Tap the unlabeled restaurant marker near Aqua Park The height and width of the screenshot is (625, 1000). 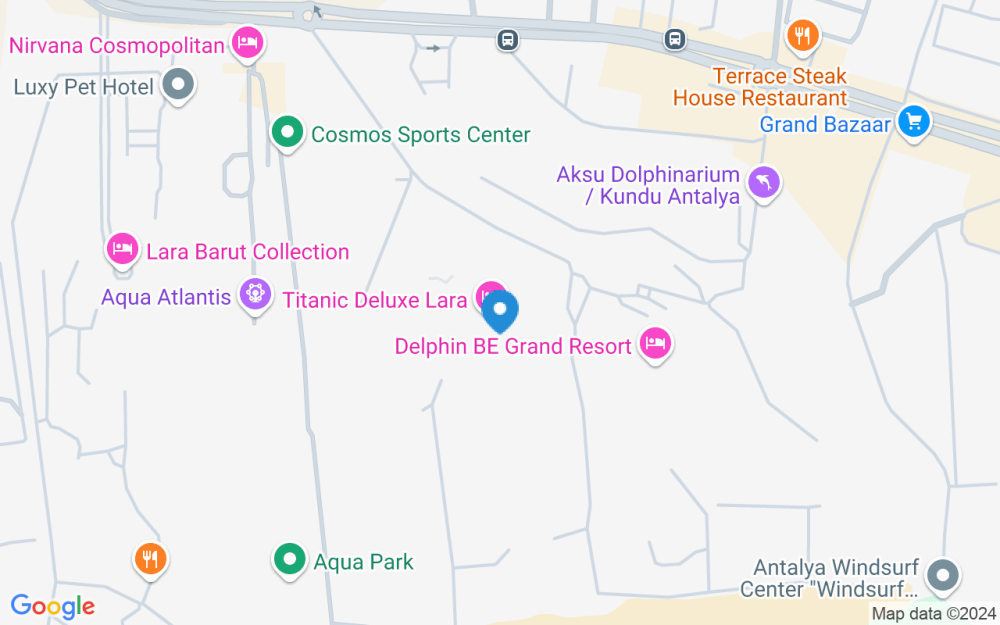[x=151, y=558]
